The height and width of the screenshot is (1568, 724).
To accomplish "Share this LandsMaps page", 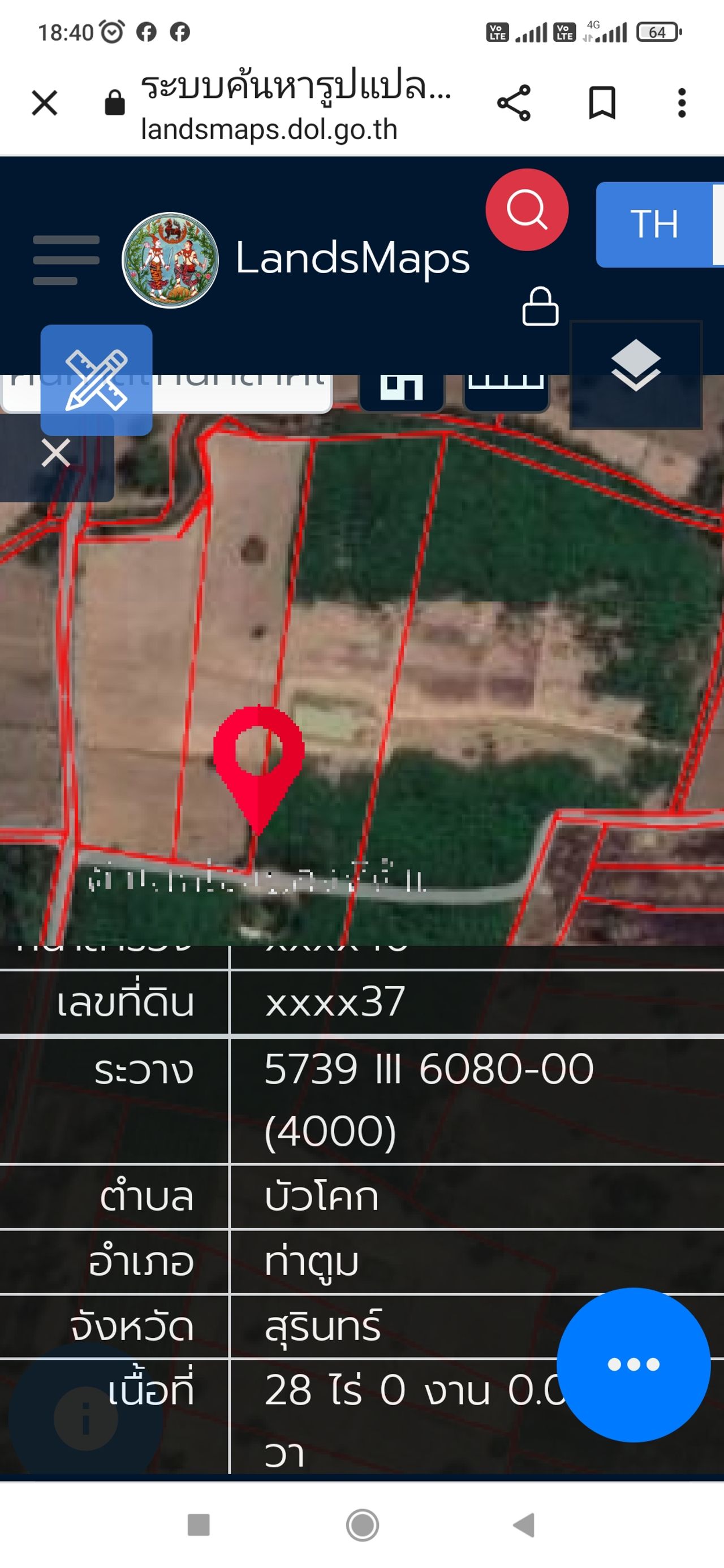I will point(514,103).
